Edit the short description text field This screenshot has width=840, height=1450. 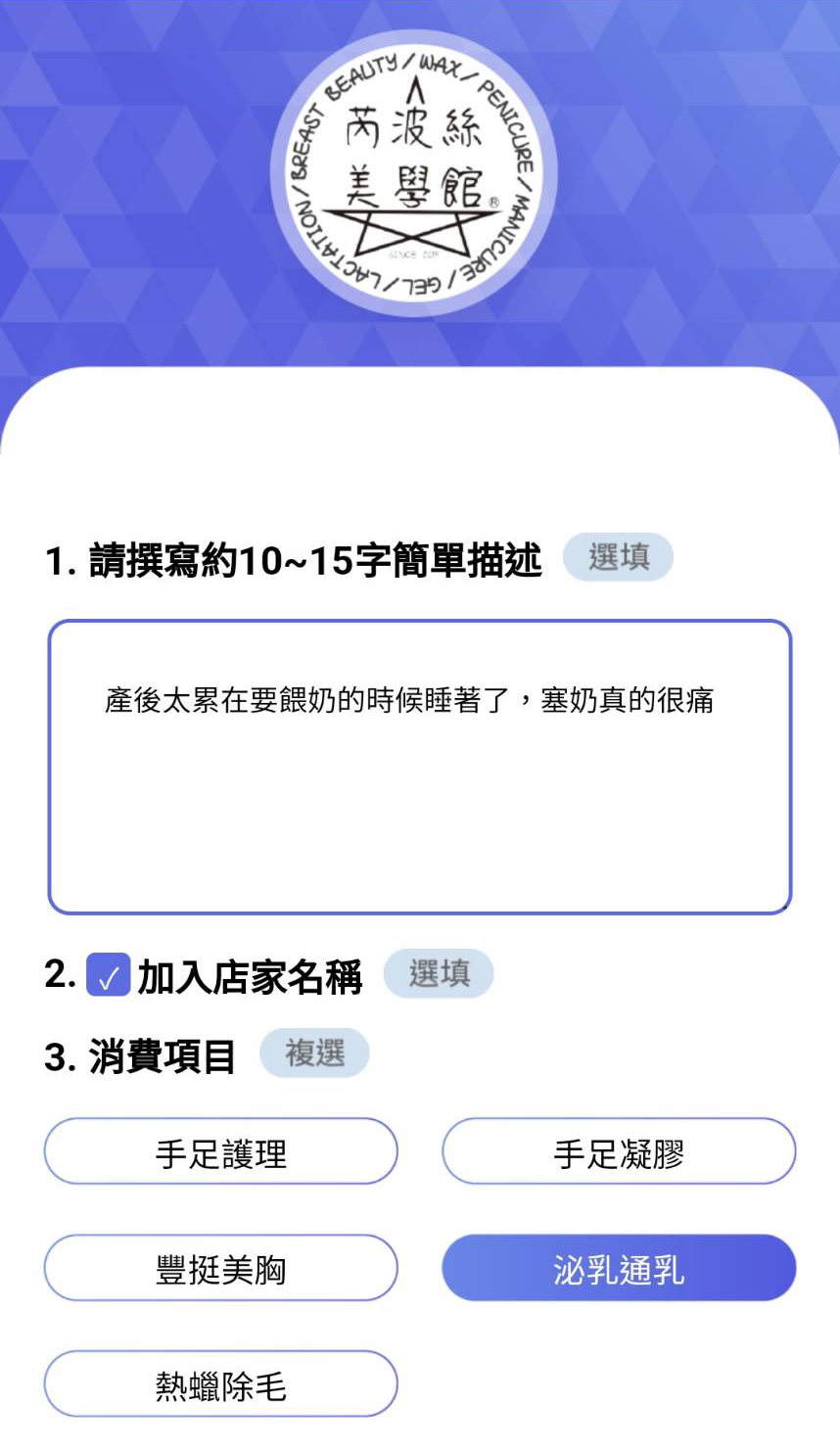tap(419, 767)
